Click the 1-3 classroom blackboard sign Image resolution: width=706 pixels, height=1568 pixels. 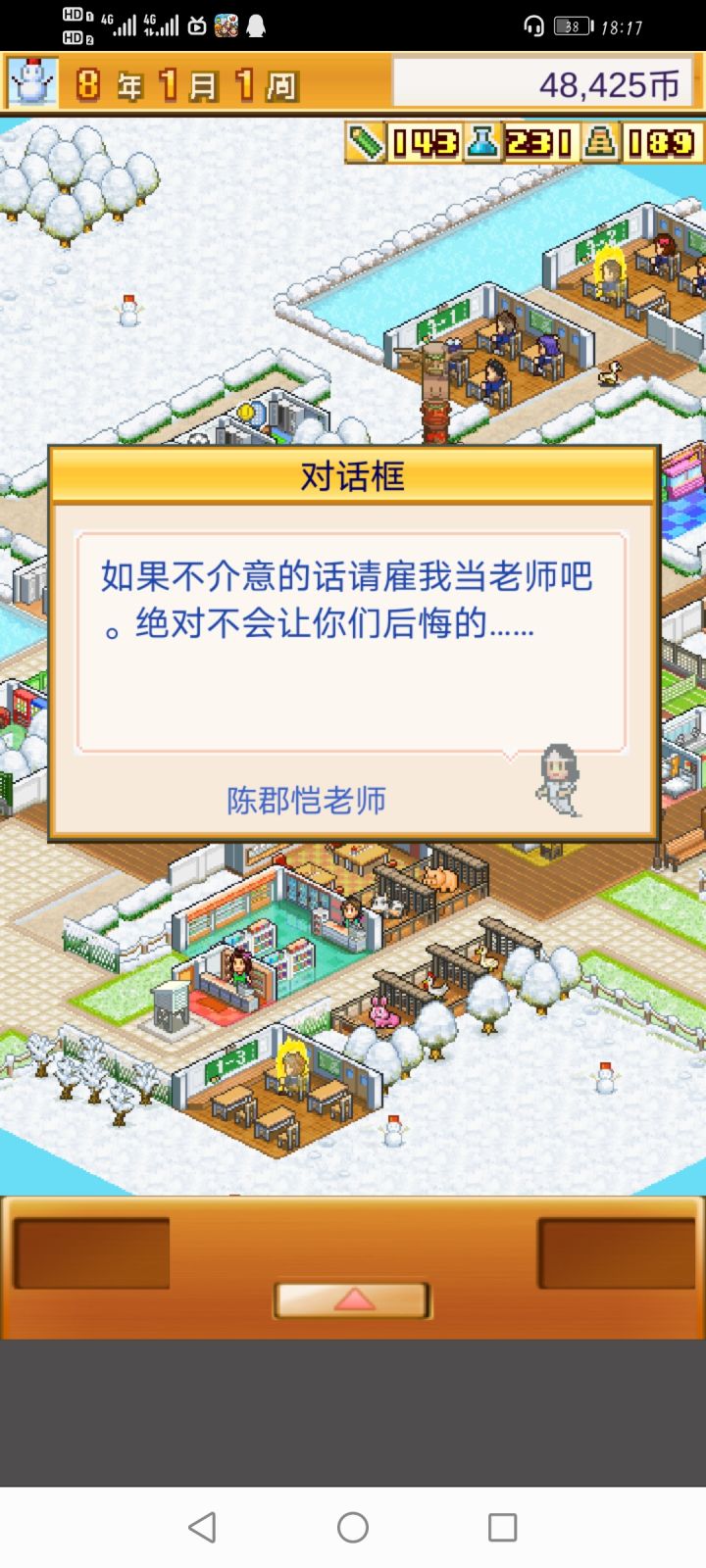tap(227, 1063)
